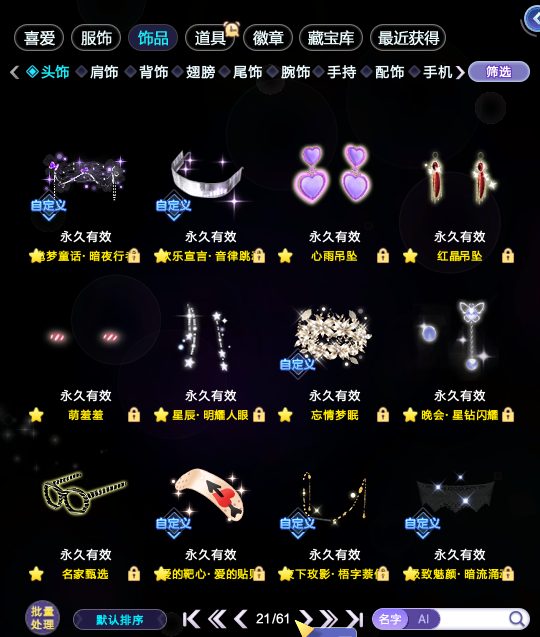Switch to the 徽章 tab

268,38
